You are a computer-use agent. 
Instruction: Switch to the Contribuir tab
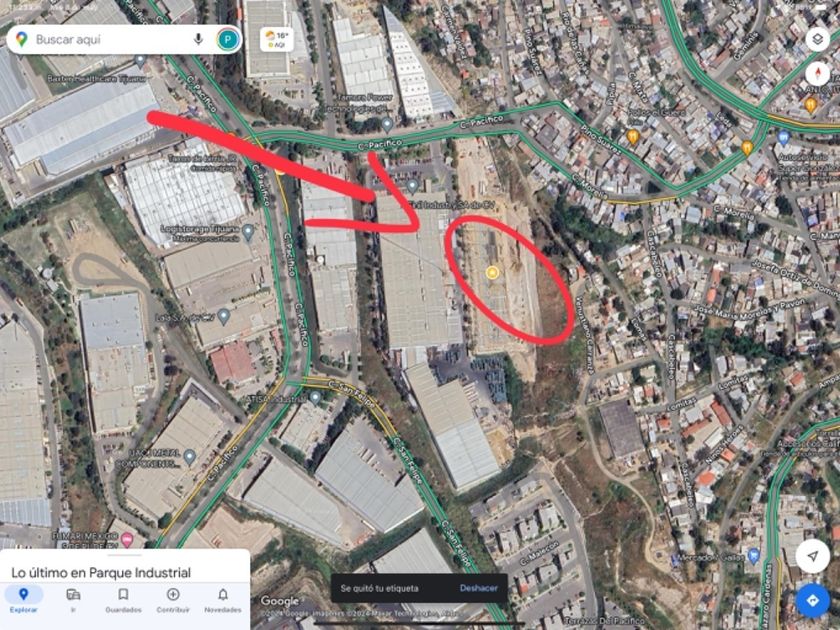(173, 599)
